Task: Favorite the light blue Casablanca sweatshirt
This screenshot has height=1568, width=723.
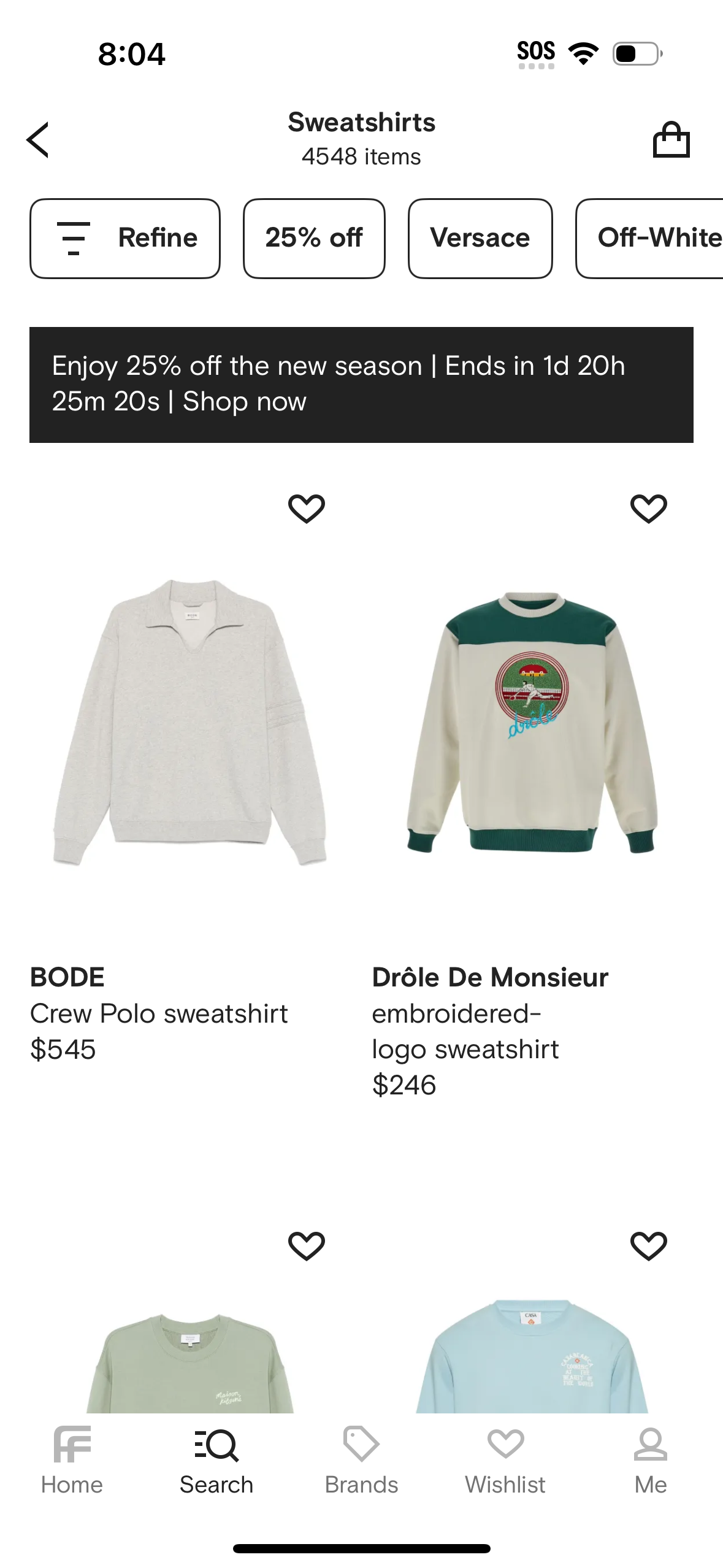Action: 648,1245
